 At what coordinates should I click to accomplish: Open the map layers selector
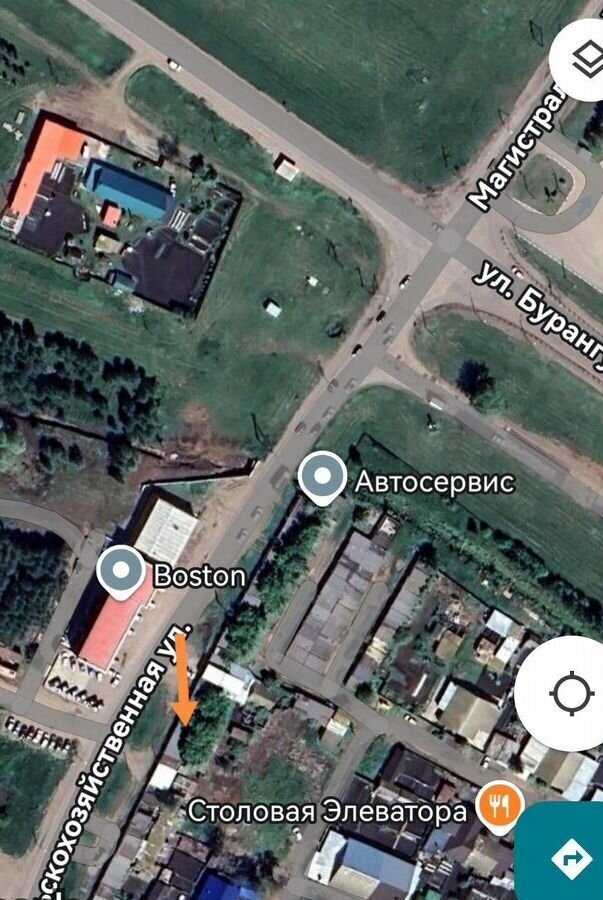pos(584,58)
